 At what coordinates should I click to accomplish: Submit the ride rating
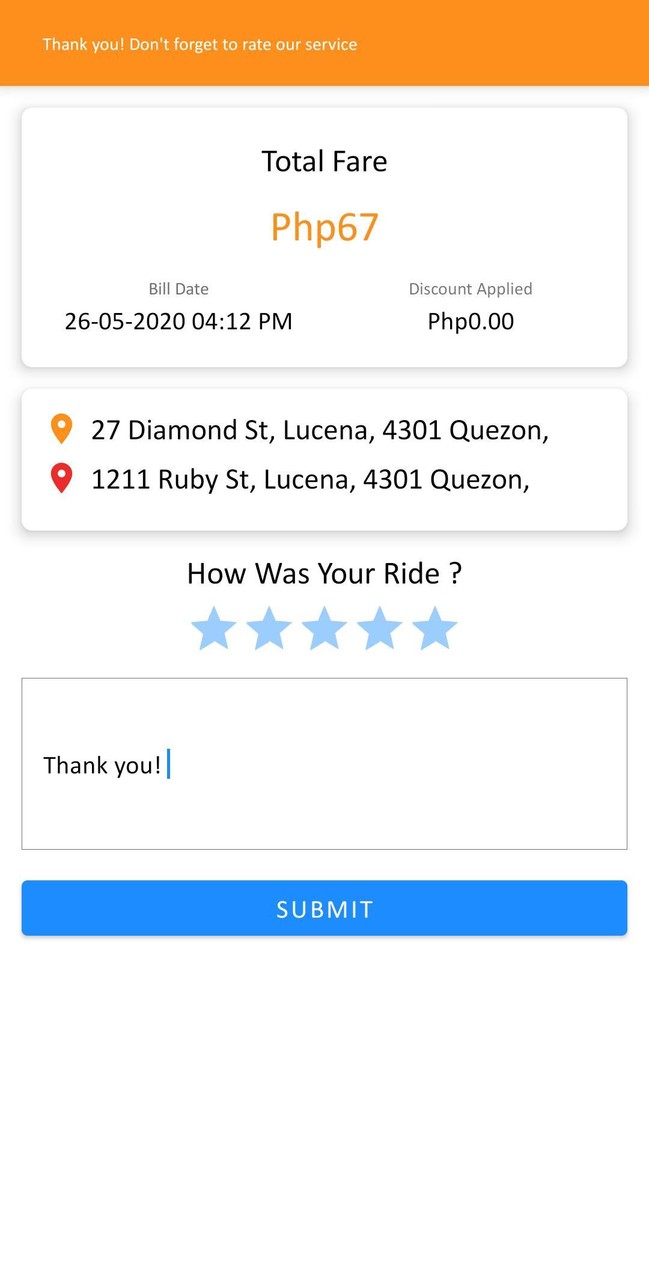click(324, 908)
